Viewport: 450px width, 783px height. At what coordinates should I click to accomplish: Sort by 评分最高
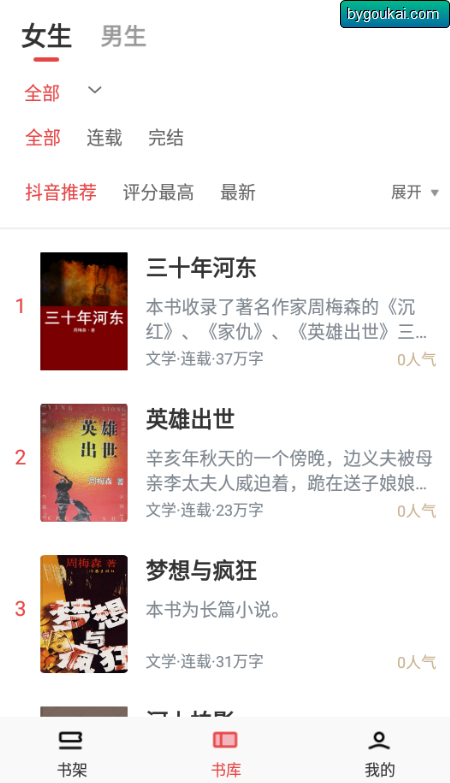click(158, 192)
